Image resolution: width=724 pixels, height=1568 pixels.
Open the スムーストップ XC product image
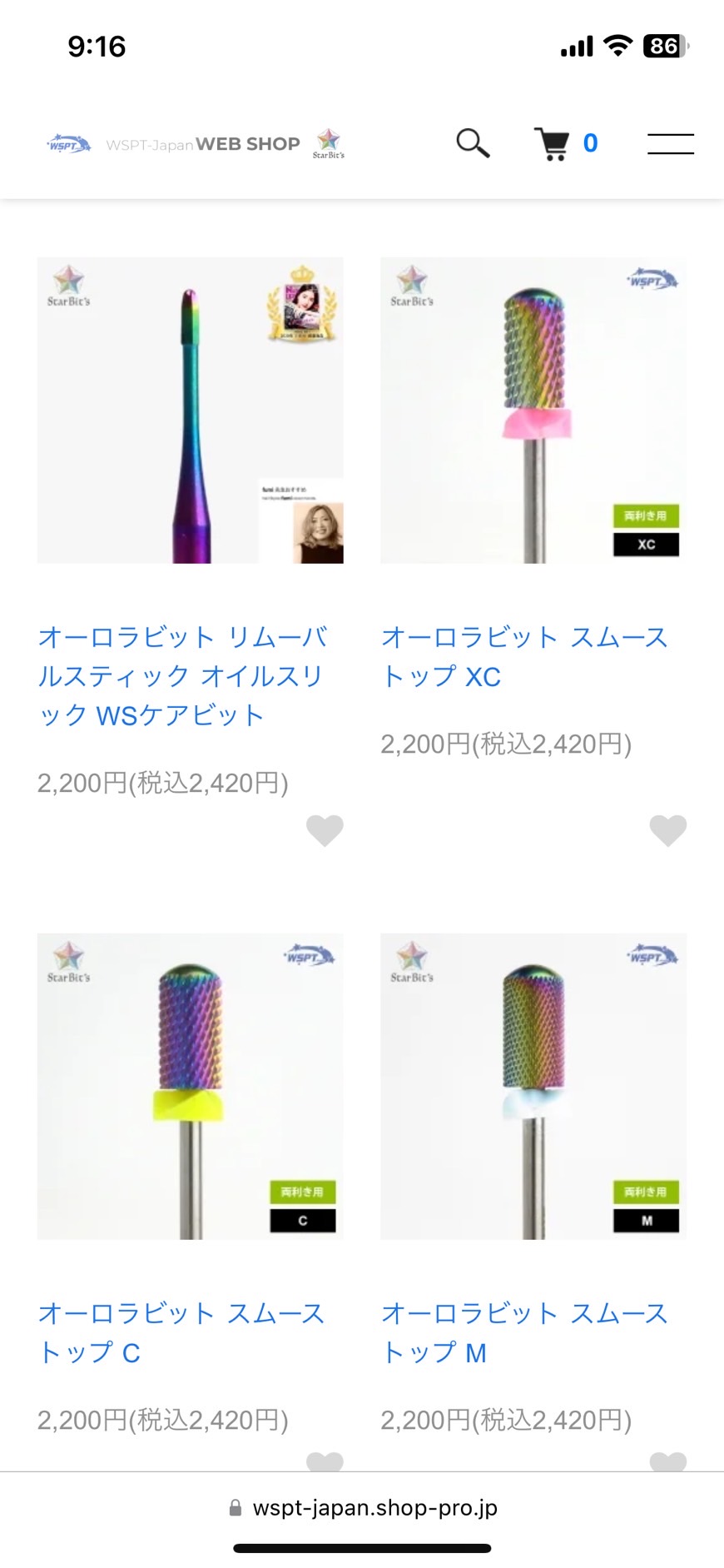533,410
